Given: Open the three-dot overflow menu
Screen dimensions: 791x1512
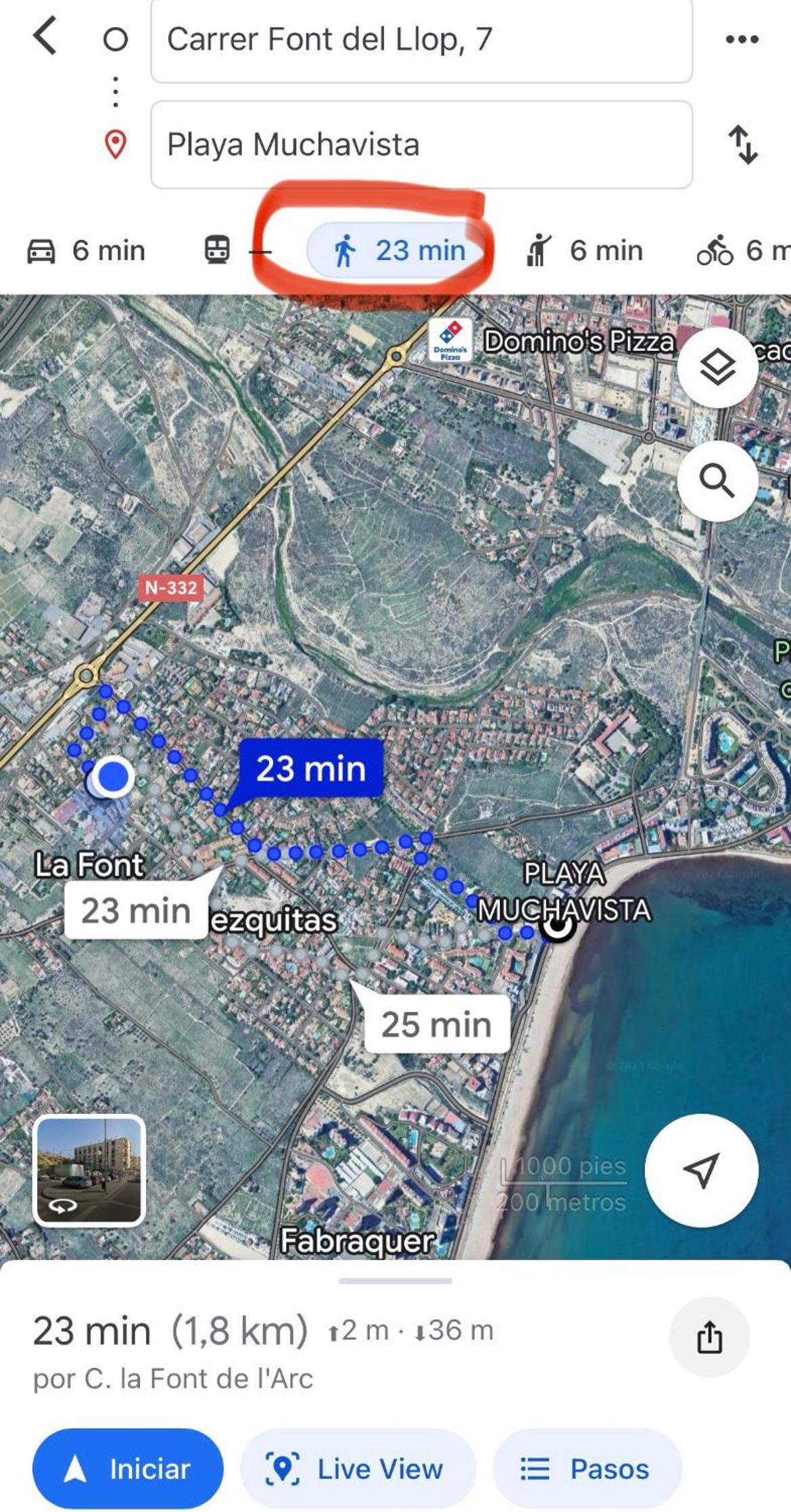Looking at the screenshot, I should [742, 39].
